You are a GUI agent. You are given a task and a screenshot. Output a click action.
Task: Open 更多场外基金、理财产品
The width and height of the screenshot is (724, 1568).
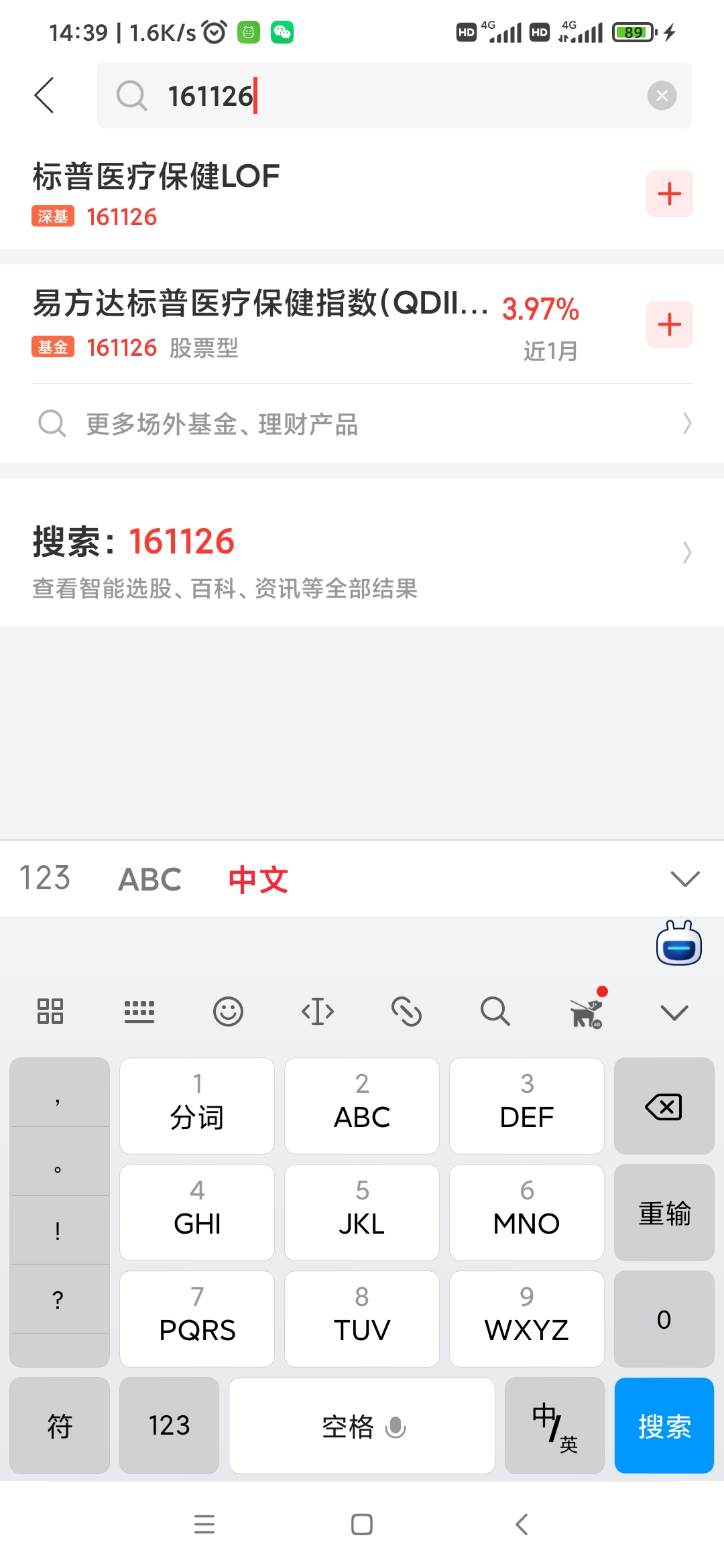click(362, 423)
